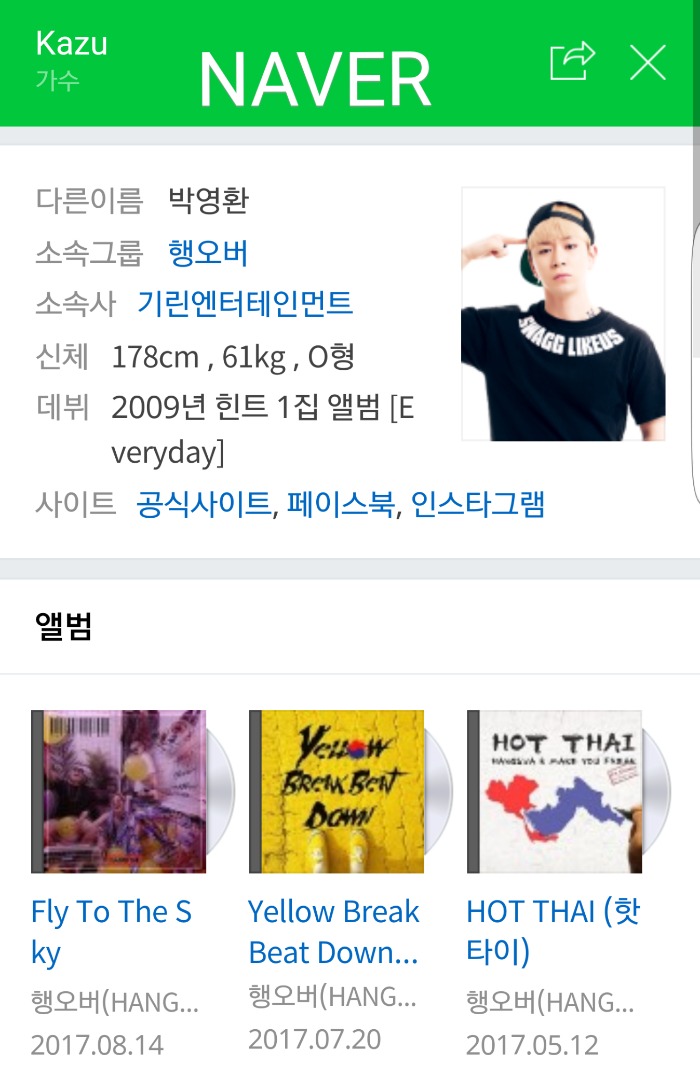Open the Yellow Break Beat Down album
This screenshot has height=1085, width=700.
(x=337, y=792)
